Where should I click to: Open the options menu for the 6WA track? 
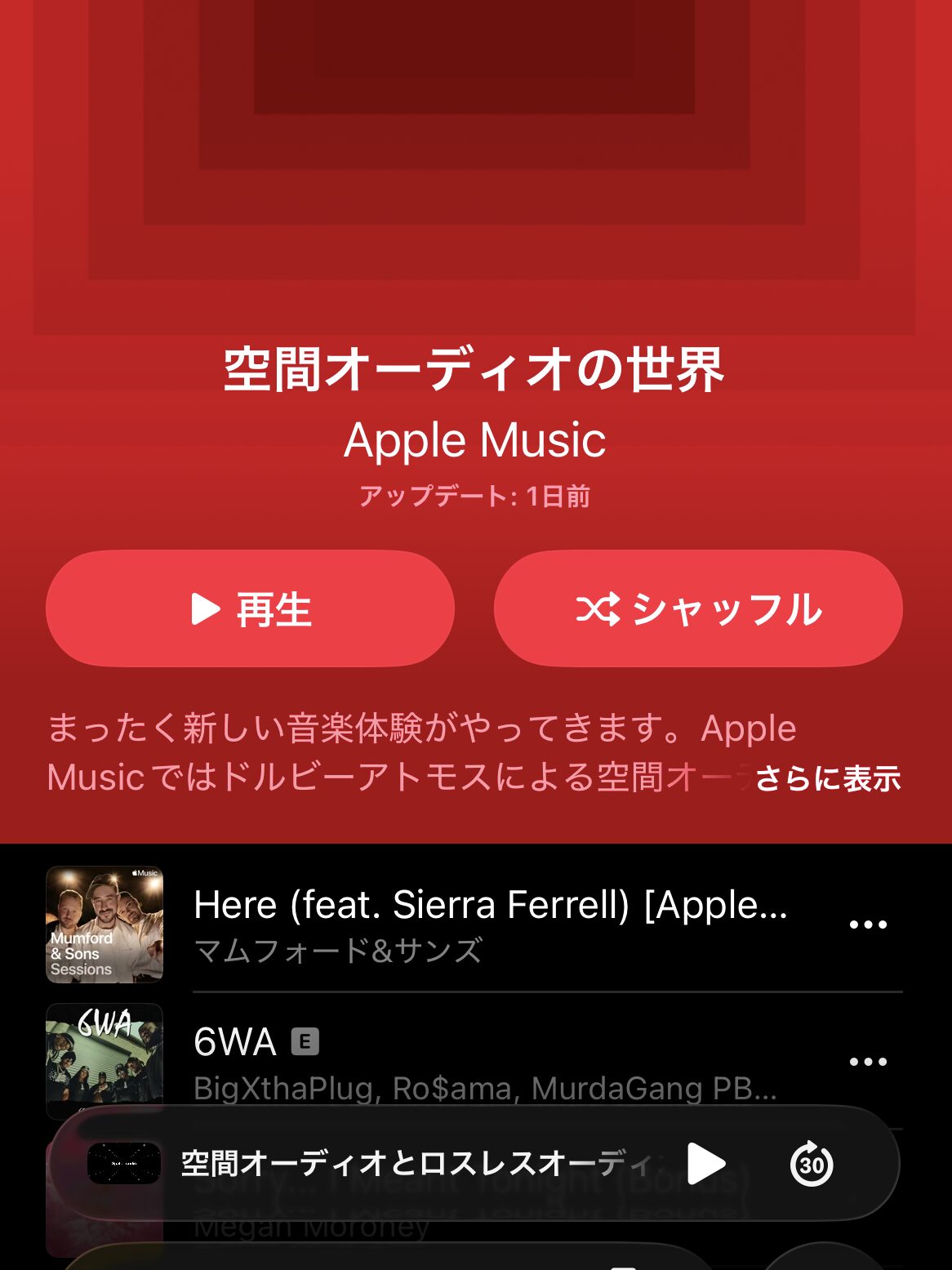(870, 1060)
